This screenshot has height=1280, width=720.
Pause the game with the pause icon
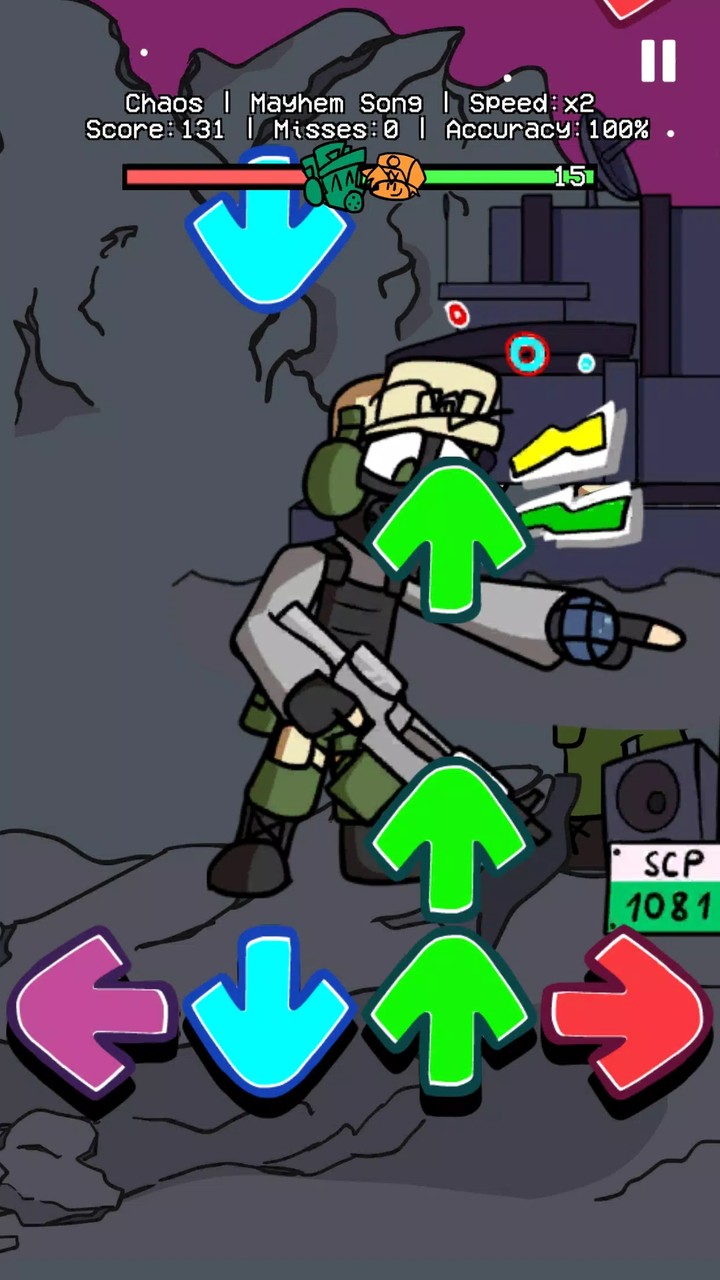658,62
